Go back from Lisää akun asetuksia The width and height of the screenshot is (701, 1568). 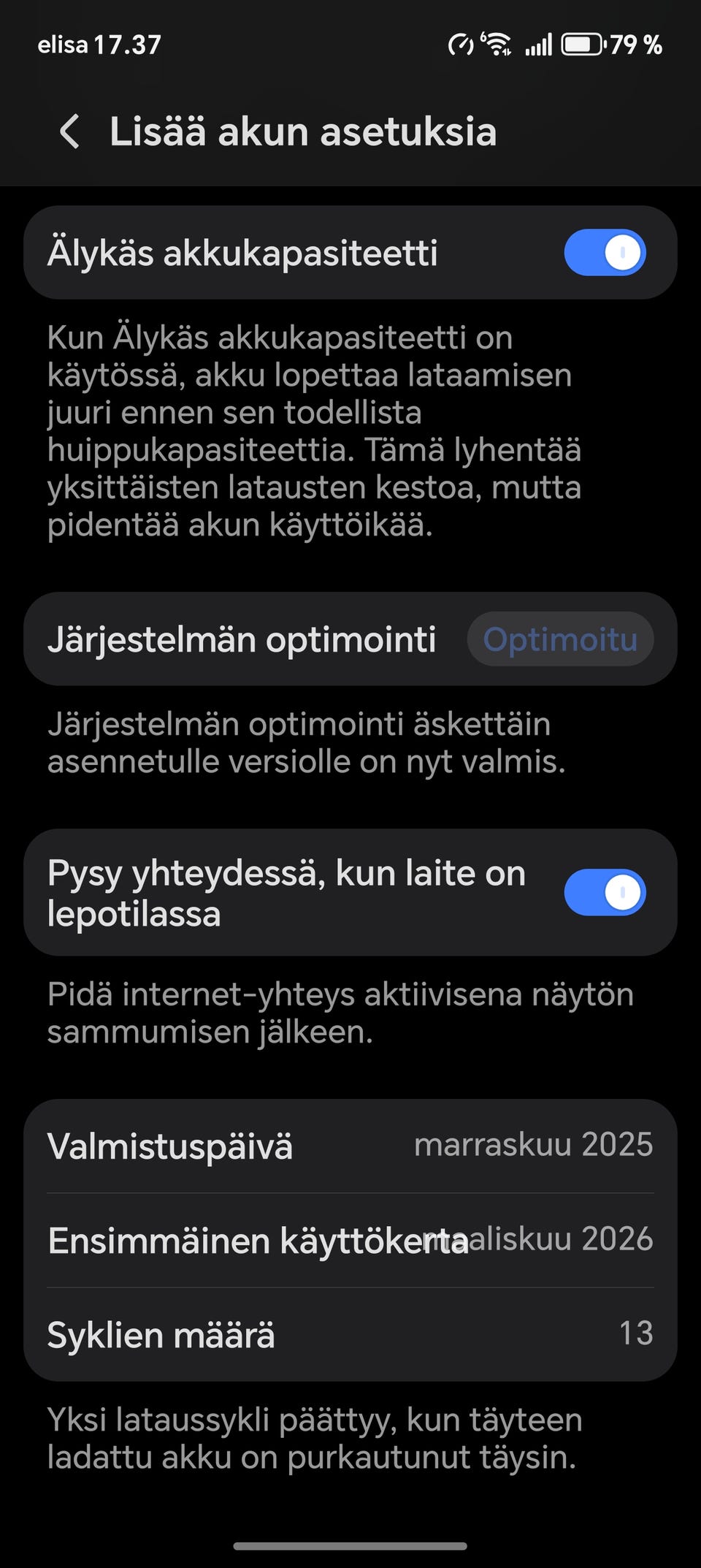[x=69, y=132]
